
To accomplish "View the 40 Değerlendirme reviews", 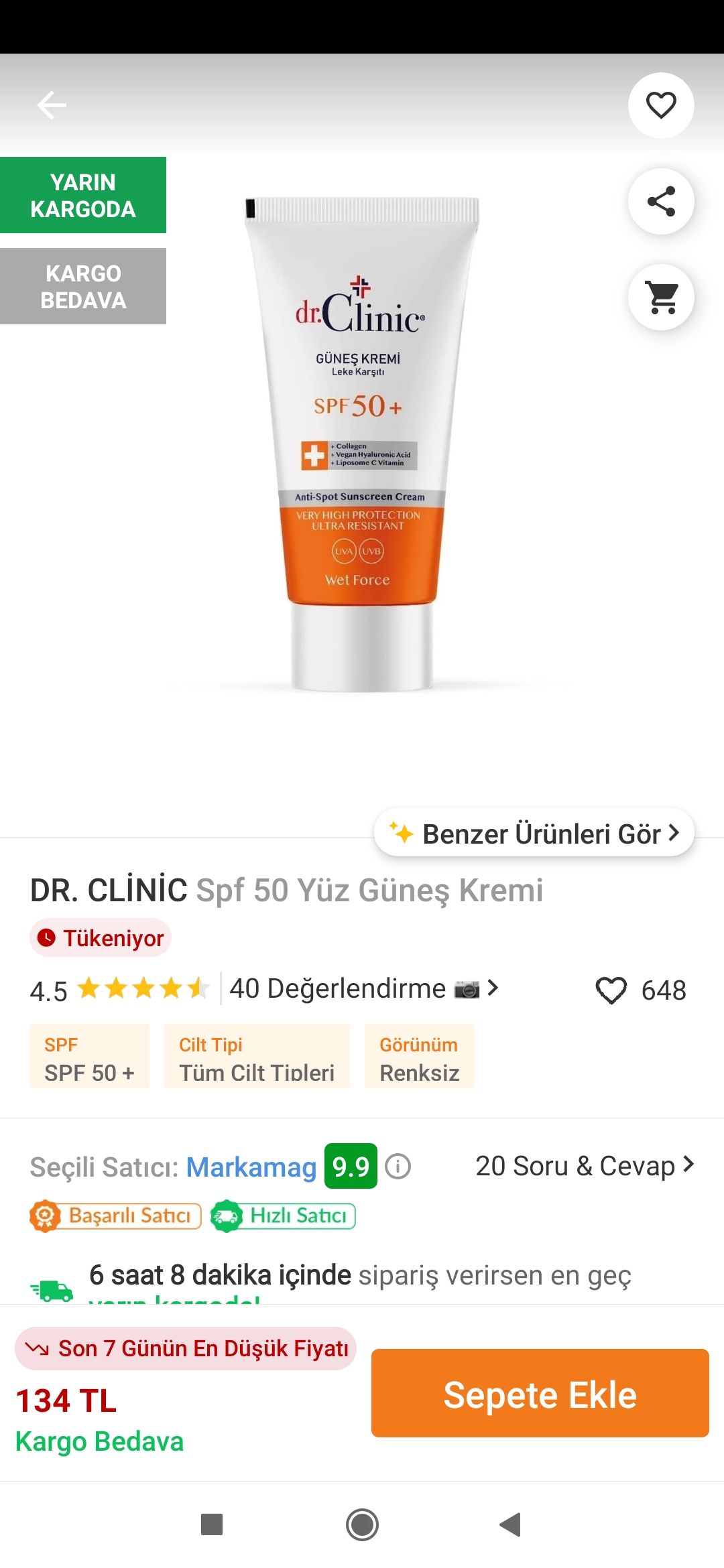I will [x=364, y=988].
